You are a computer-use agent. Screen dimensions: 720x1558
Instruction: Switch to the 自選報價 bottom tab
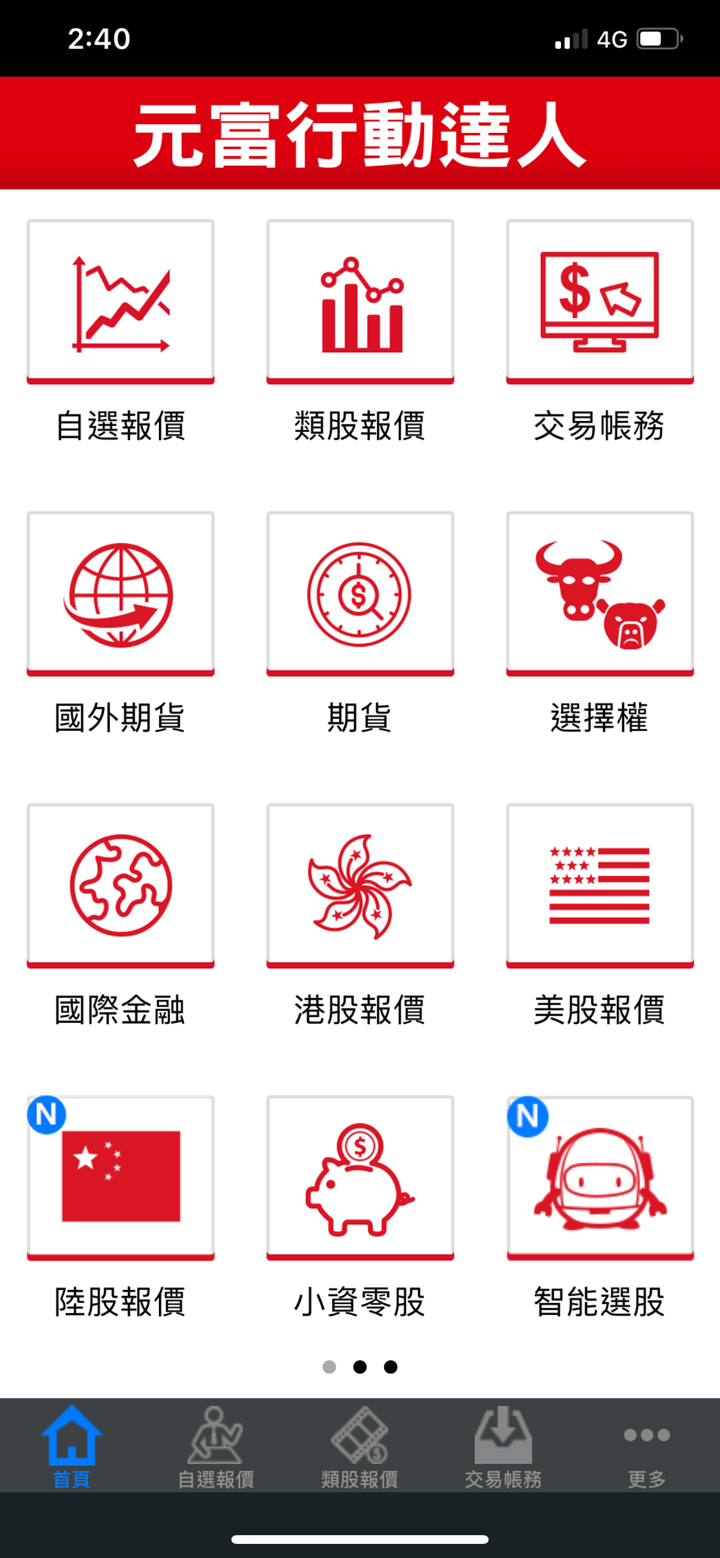point(216,1446)
